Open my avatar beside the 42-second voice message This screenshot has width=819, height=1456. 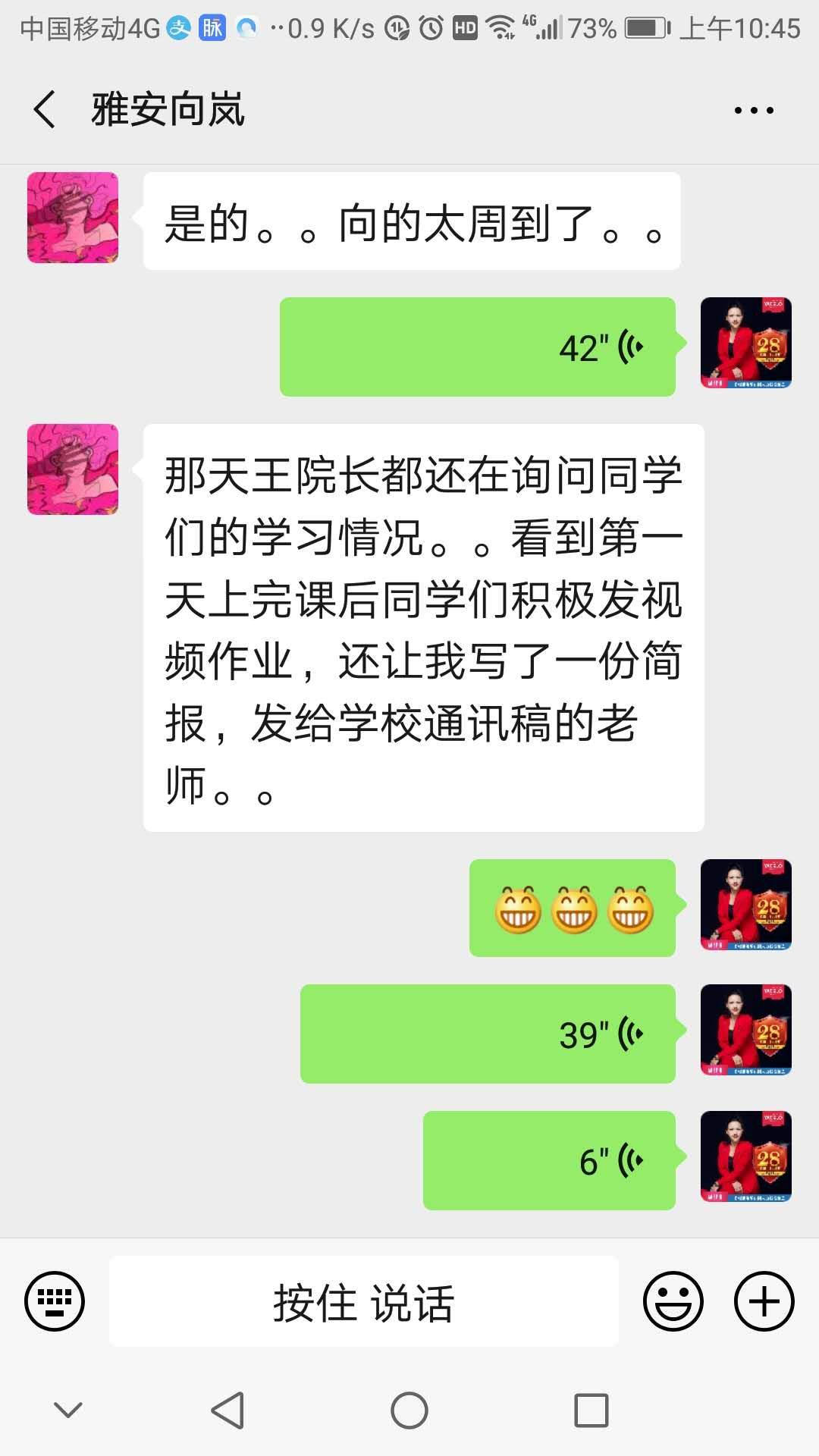pos(745,343)
